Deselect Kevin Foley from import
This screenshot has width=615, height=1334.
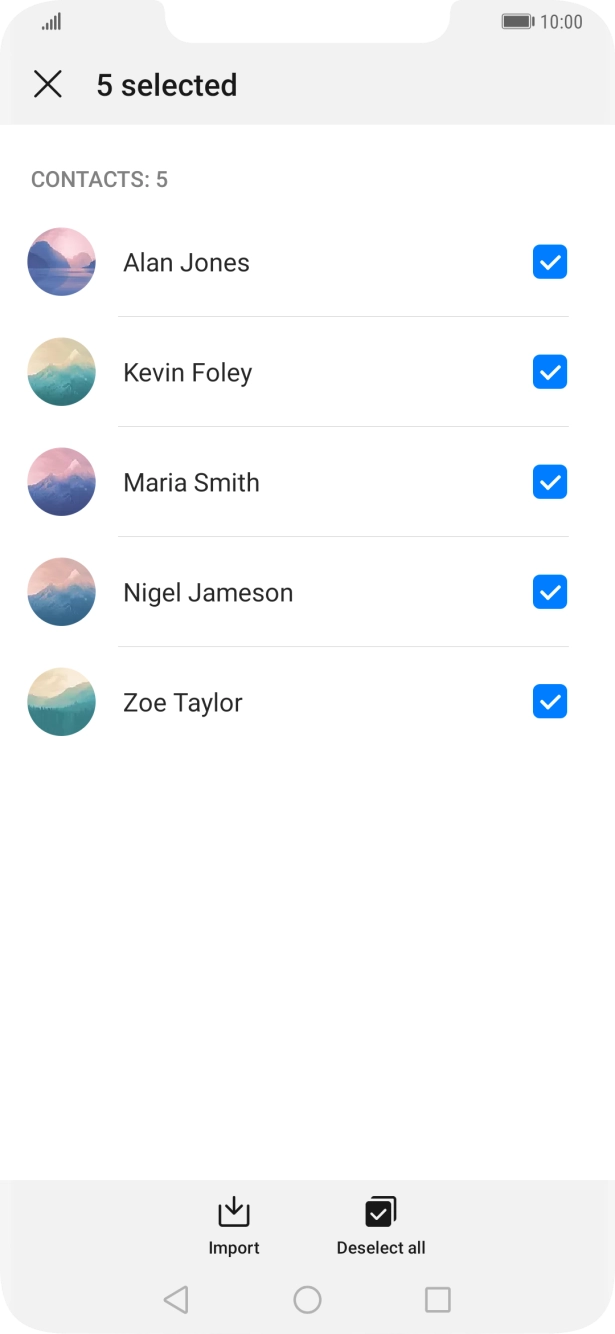[x=550, y=372]
